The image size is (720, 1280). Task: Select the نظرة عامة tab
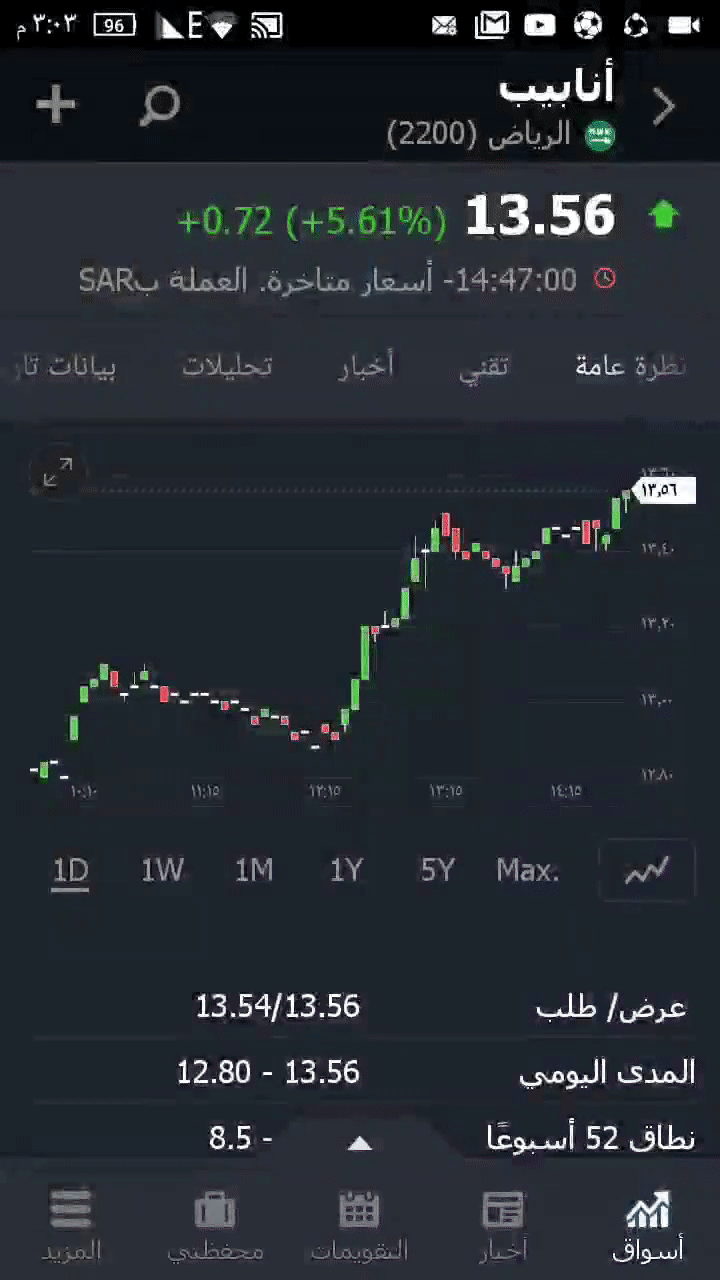tap(630, 366)
